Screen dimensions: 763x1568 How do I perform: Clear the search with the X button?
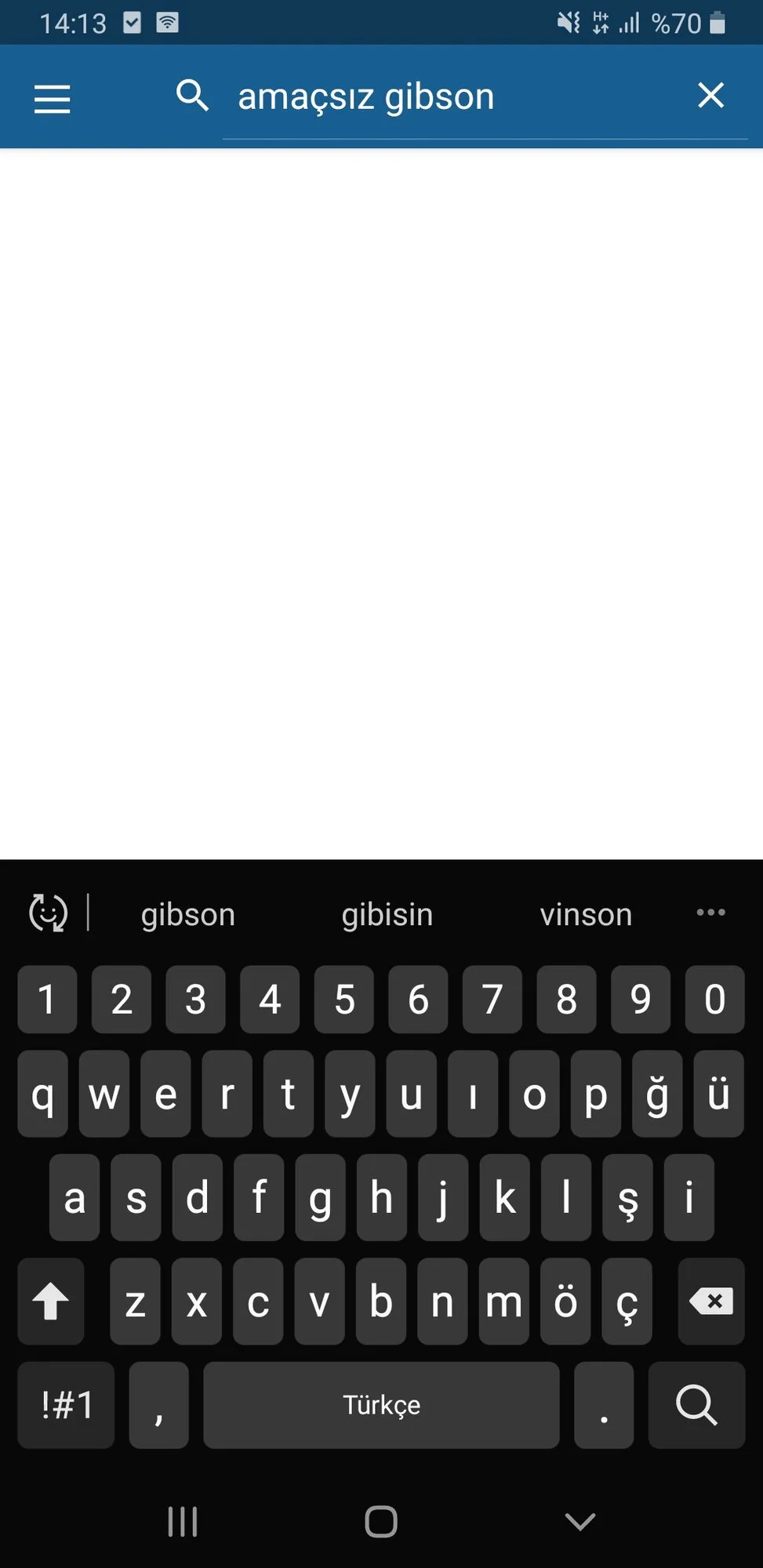(x=710, y=95)
